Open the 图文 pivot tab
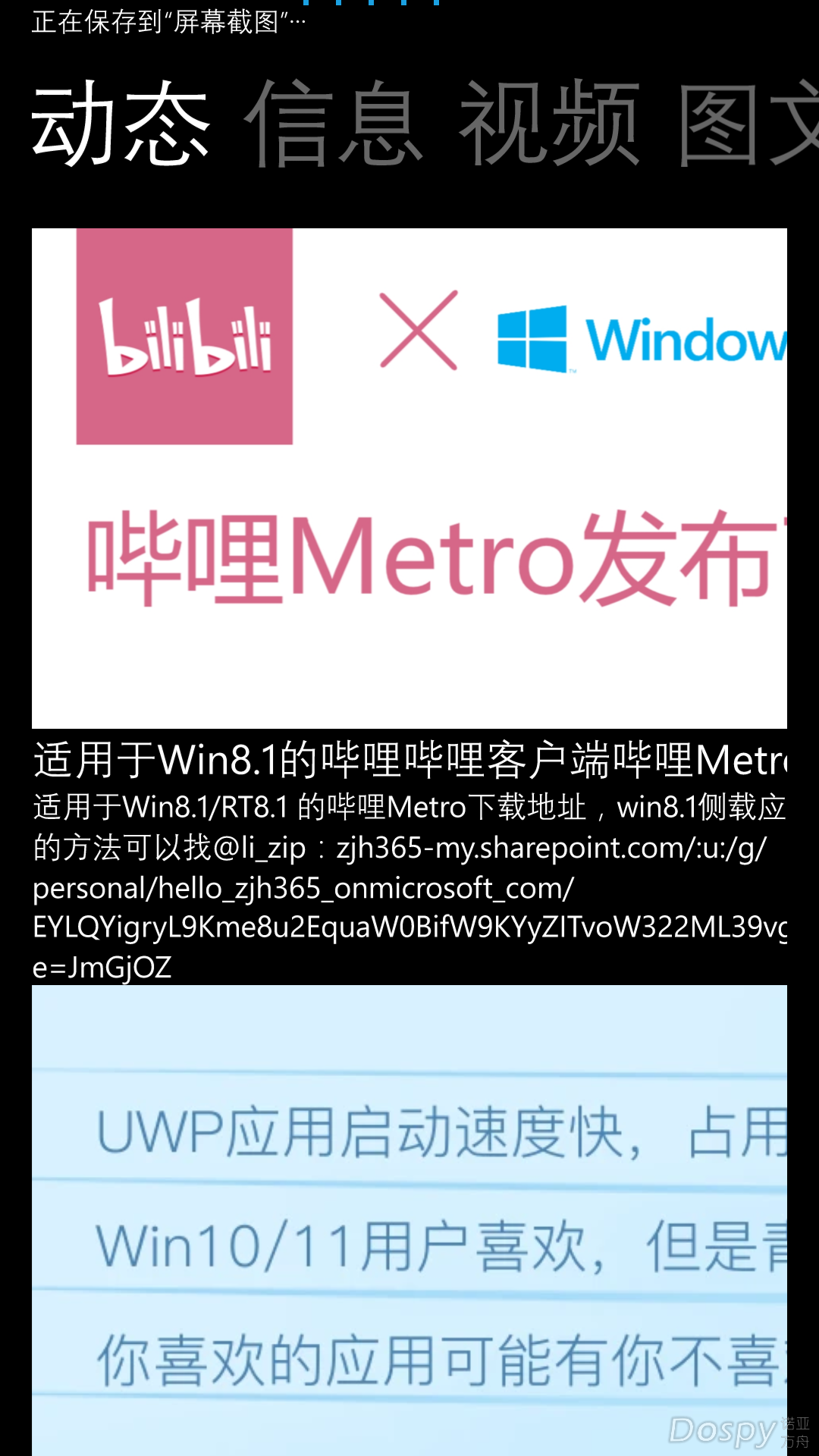 [747, 125]
